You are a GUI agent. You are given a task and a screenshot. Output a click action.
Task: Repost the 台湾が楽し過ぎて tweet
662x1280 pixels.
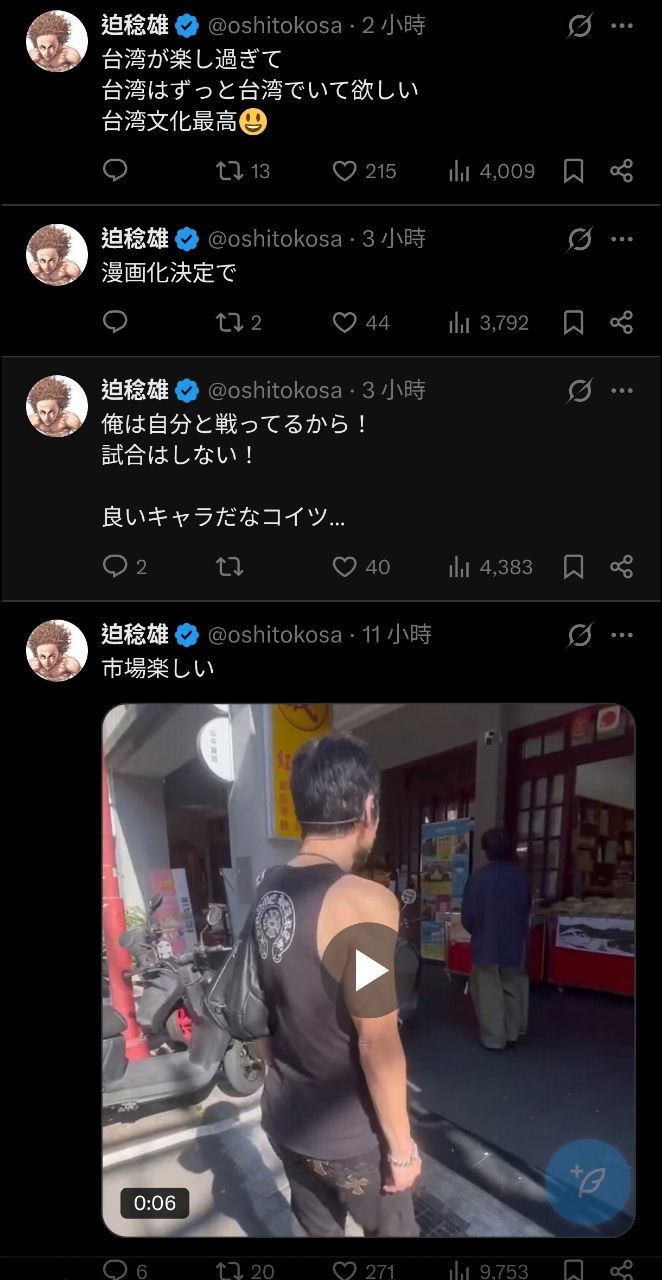[230, 171]
